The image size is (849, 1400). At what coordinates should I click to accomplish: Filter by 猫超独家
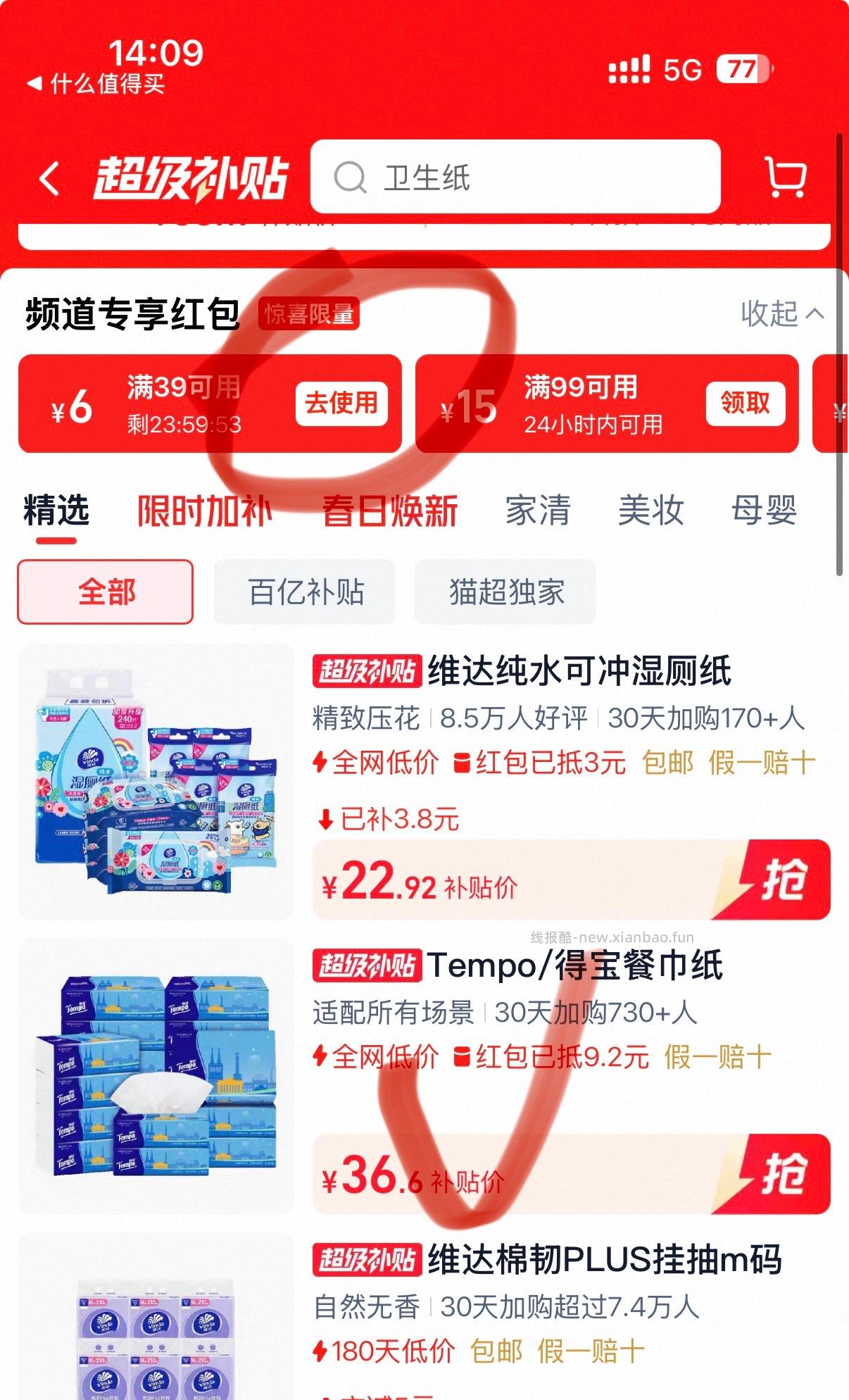[505, 592]
